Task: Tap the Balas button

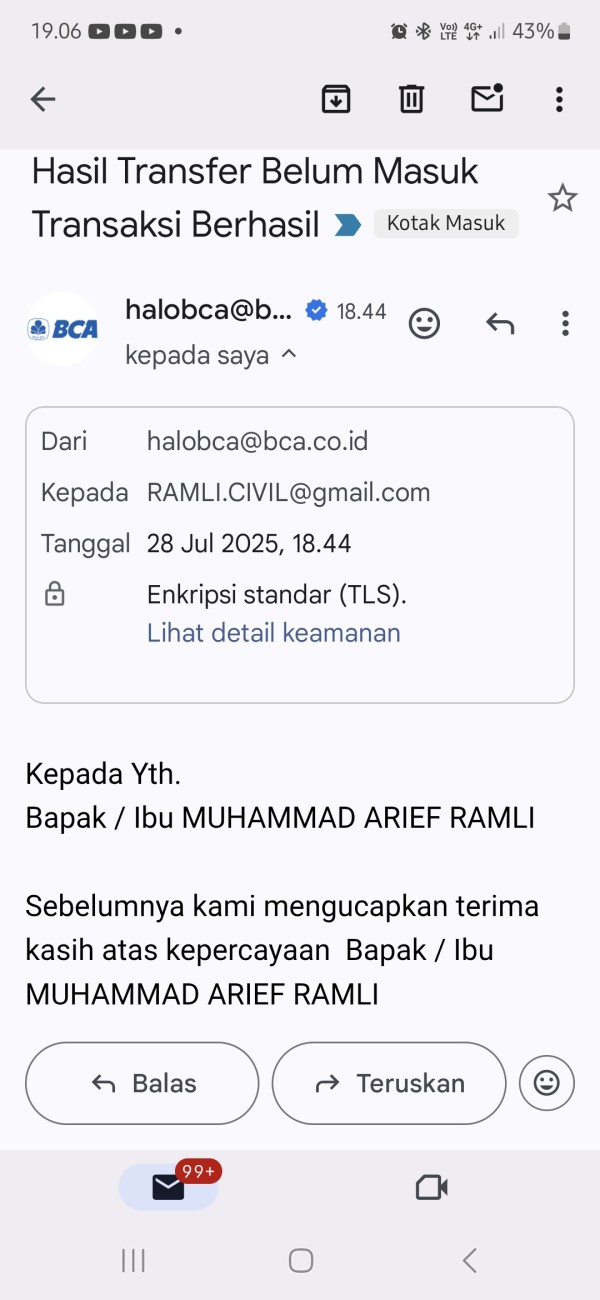Action: coord(142,1083)
